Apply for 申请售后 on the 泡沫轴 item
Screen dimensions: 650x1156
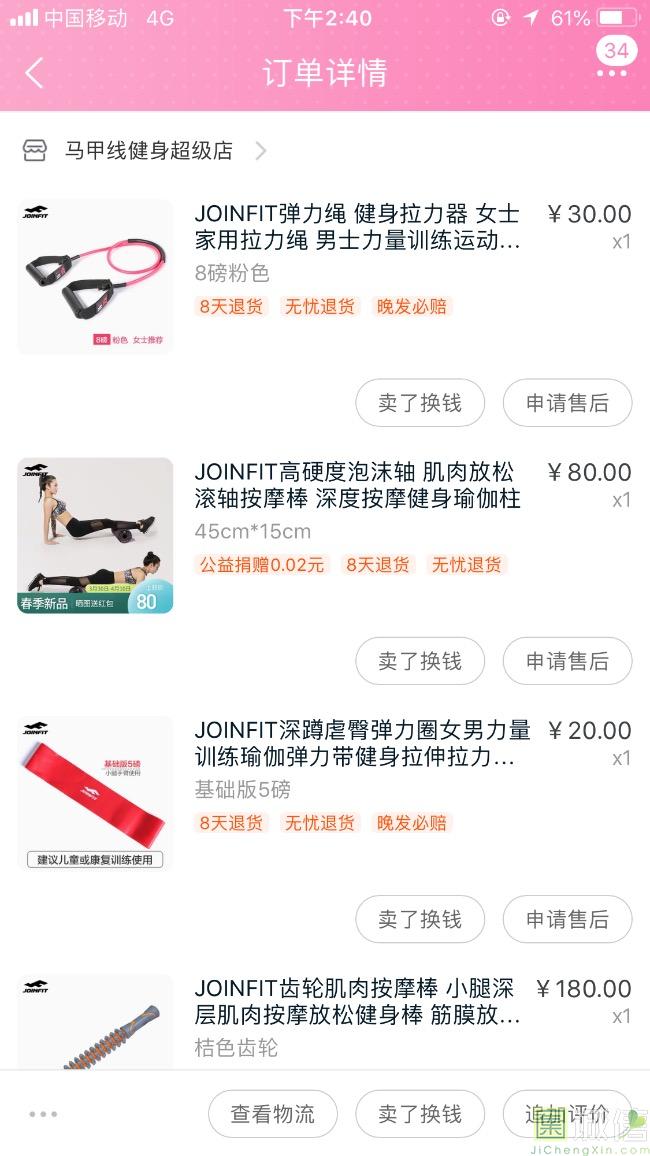pos(567,661)
